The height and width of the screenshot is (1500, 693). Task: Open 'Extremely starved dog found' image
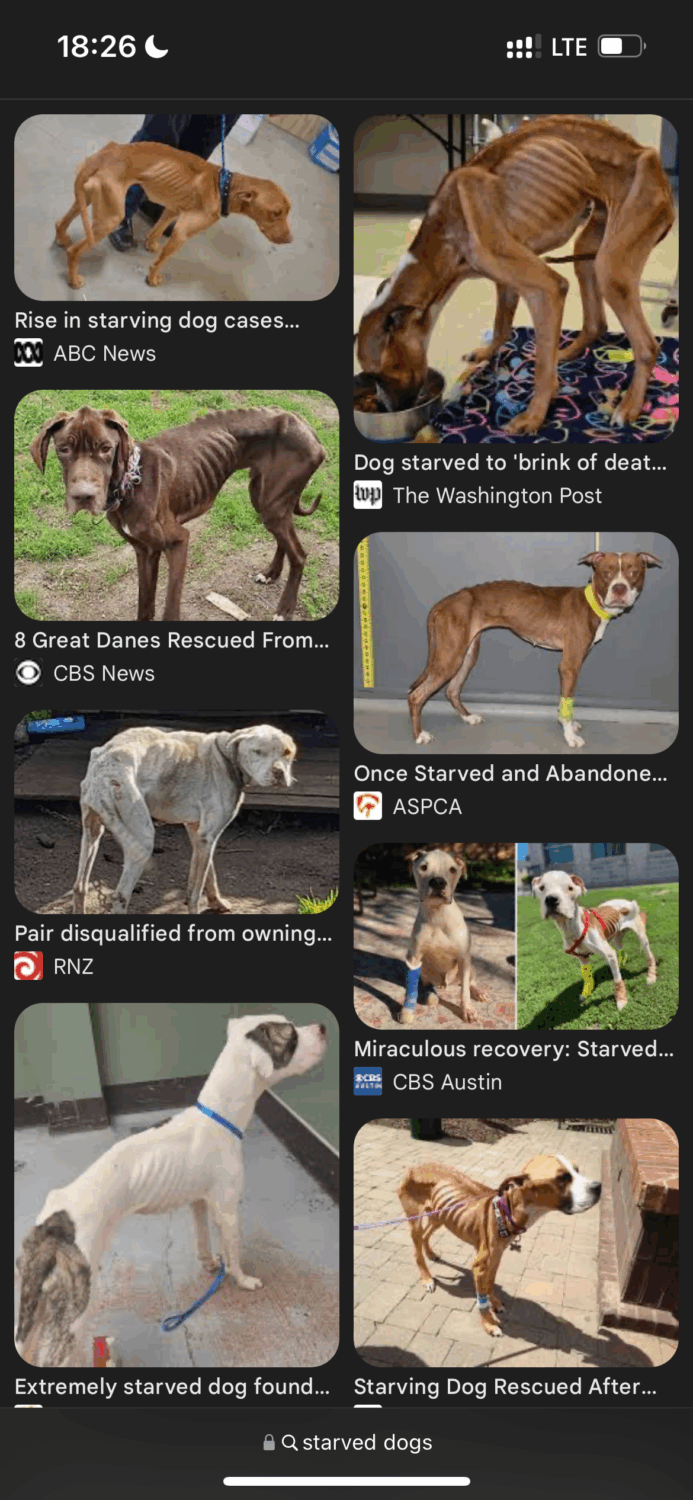click(176, 1185)
